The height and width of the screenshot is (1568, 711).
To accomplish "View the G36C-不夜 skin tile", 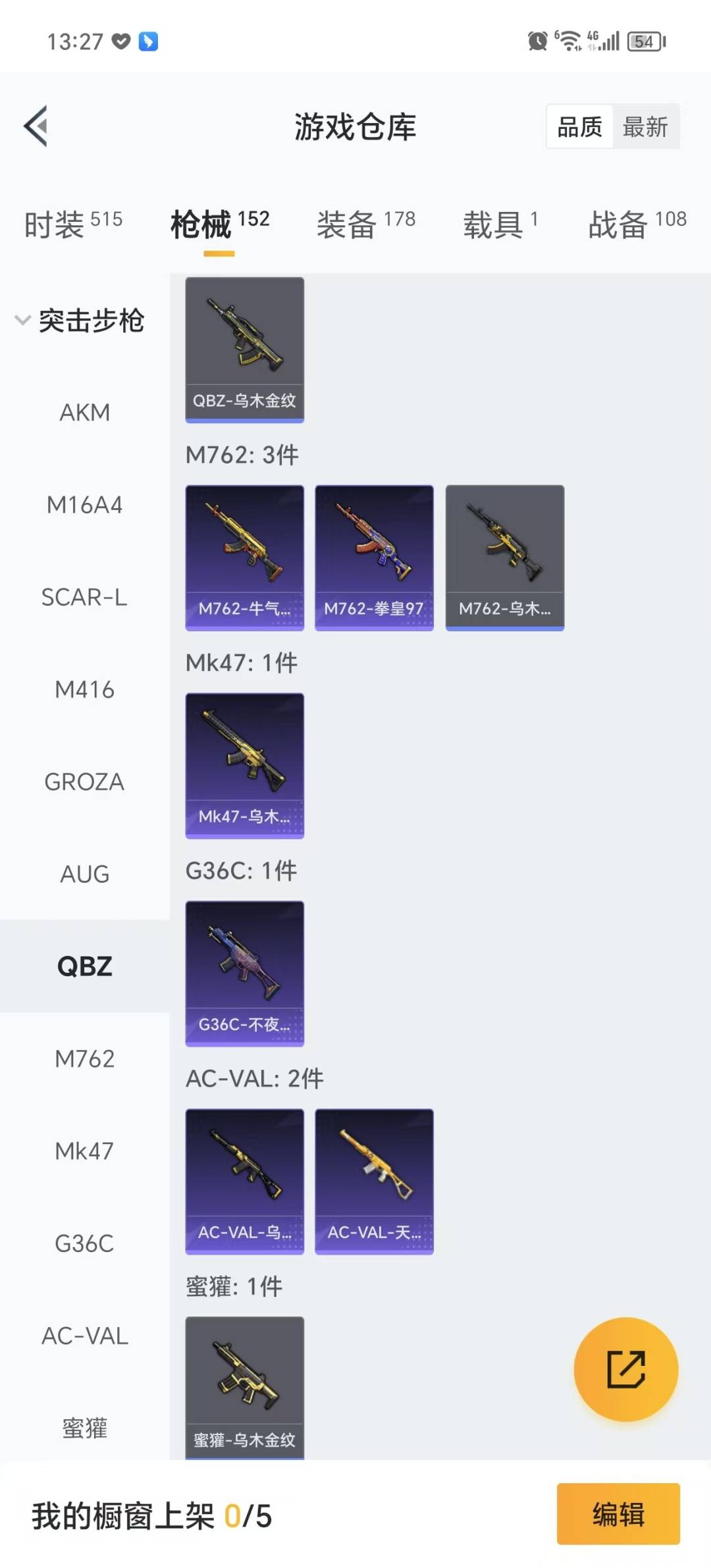I will tap(244, 973).
